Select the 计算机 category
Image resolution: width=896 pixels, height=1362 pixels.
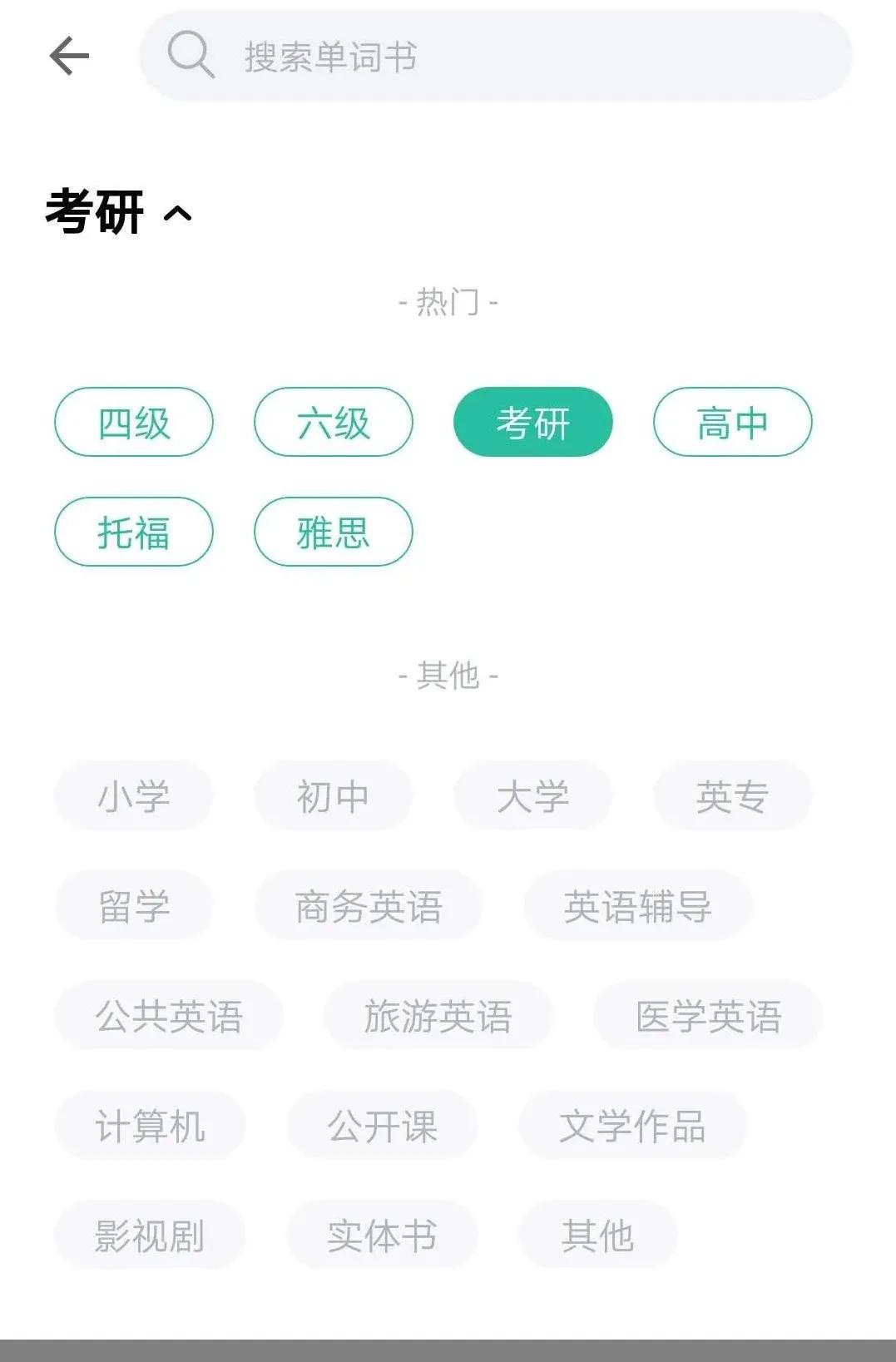(150, 1126)
